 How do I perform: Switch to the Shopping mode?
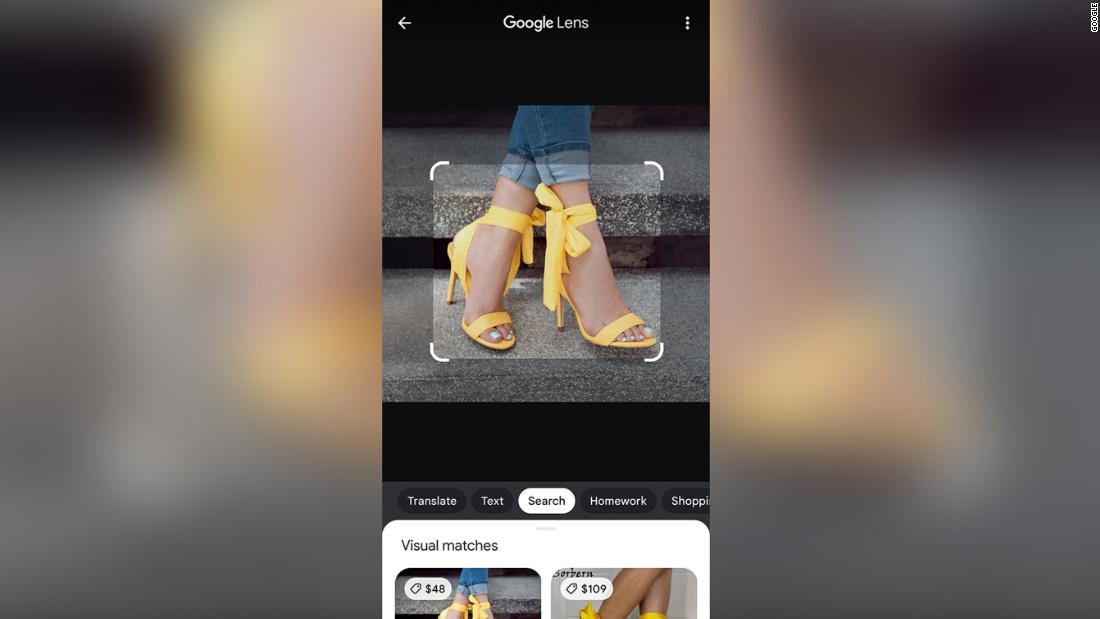pos(688,501)
